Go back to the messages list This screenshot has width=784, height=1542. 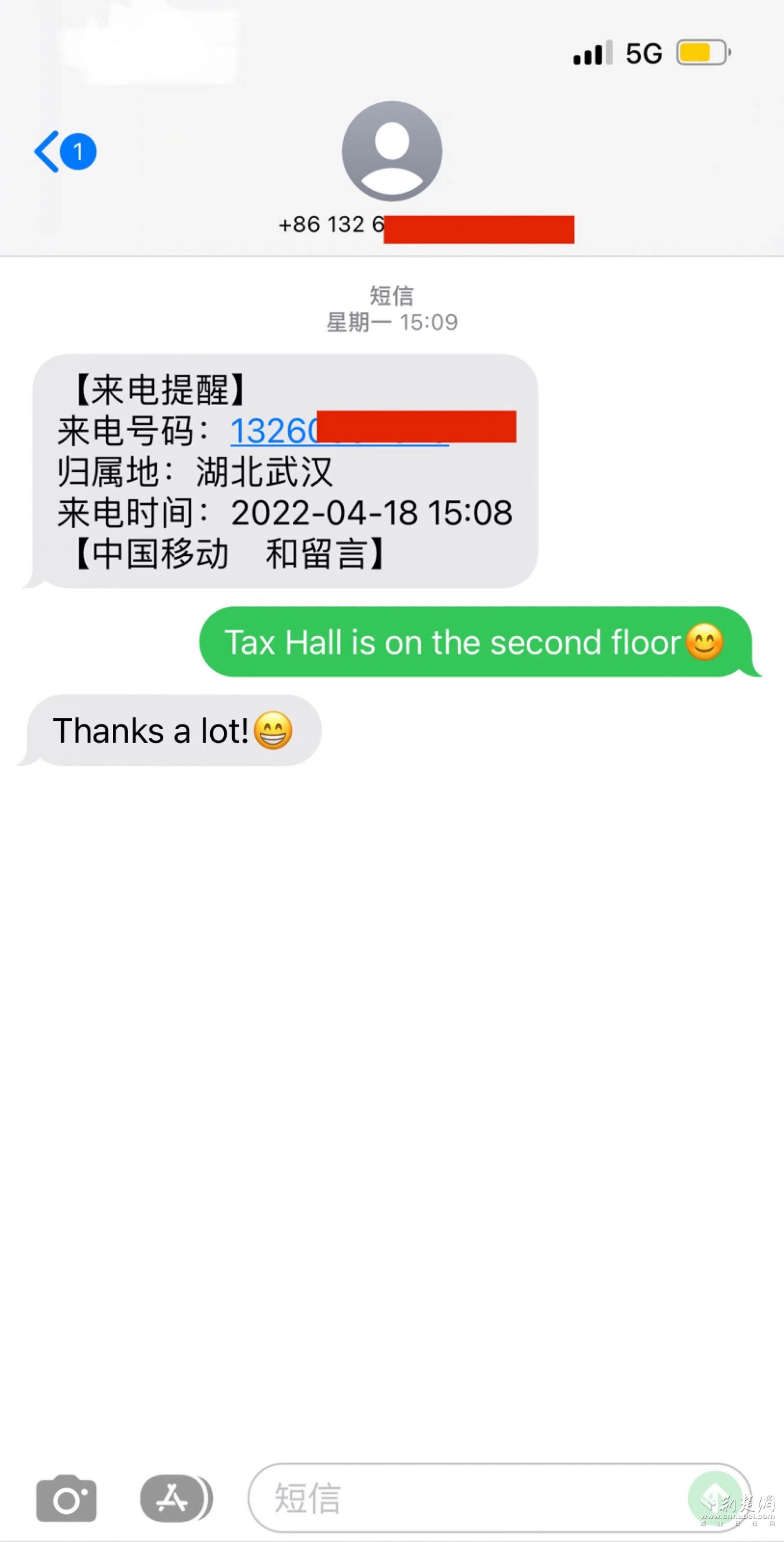click(63, 152)
